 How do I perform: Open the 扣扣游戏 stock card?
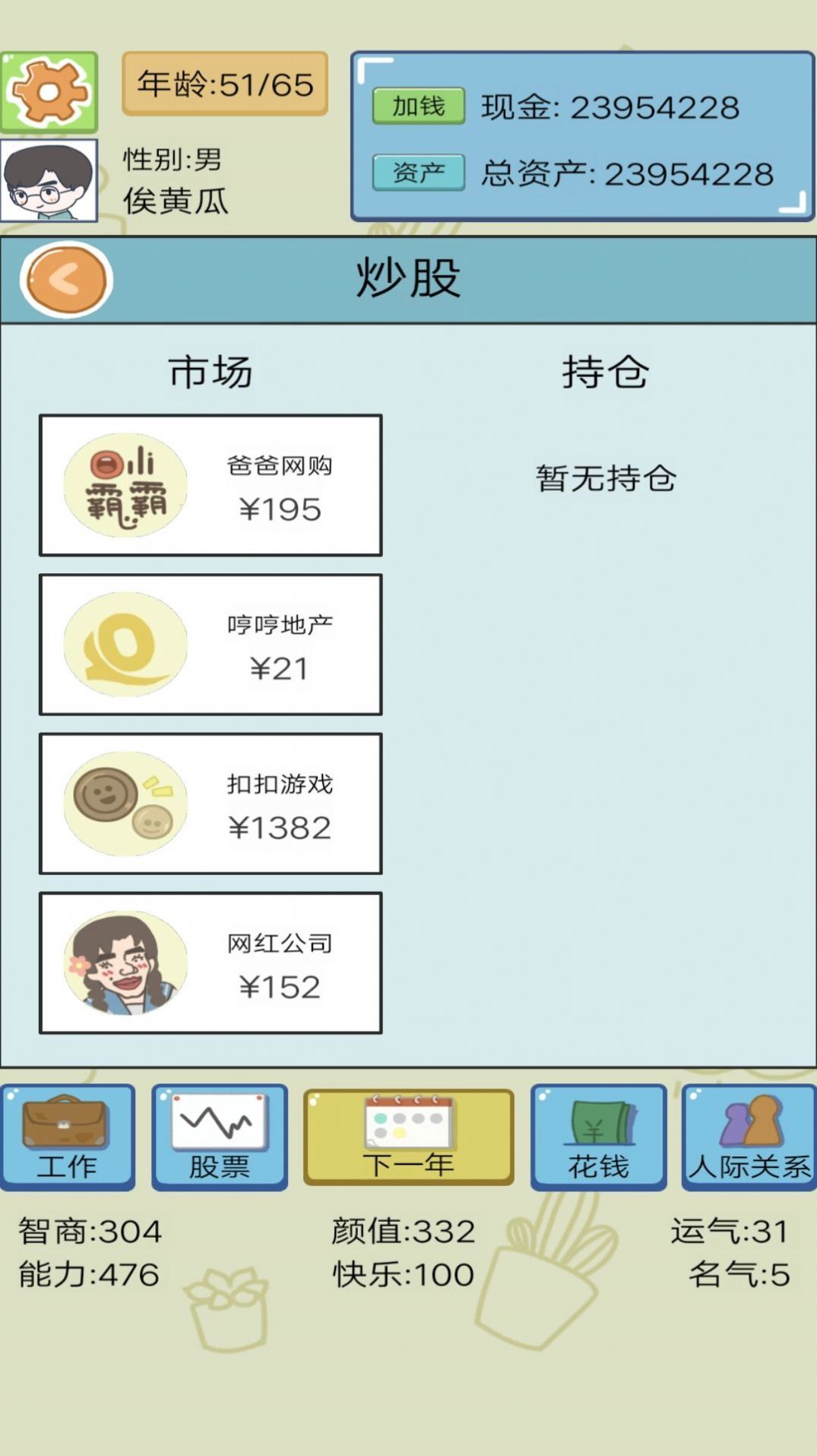coord(211,804)
